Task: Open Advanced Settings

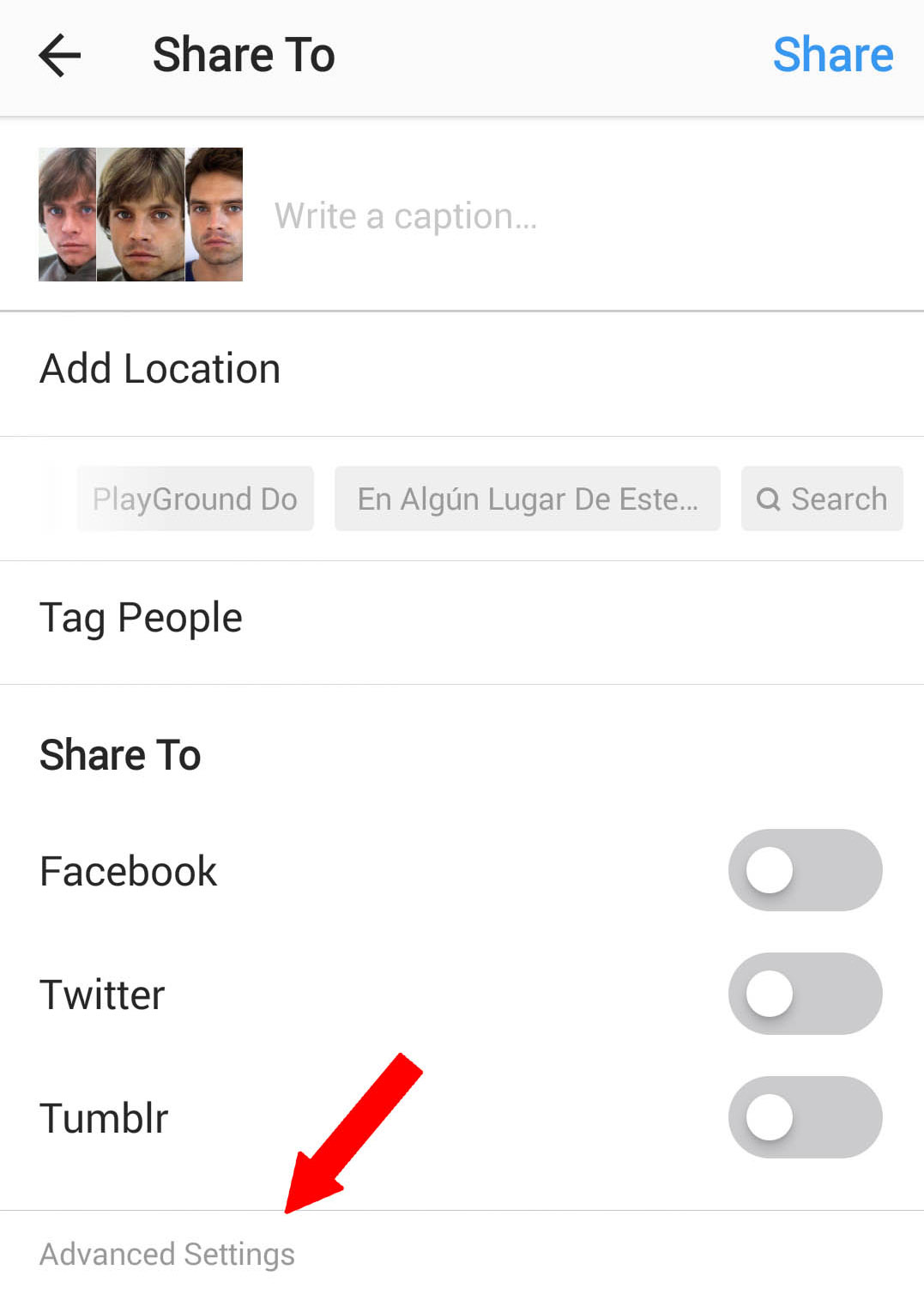Action: click(166, 1254)
